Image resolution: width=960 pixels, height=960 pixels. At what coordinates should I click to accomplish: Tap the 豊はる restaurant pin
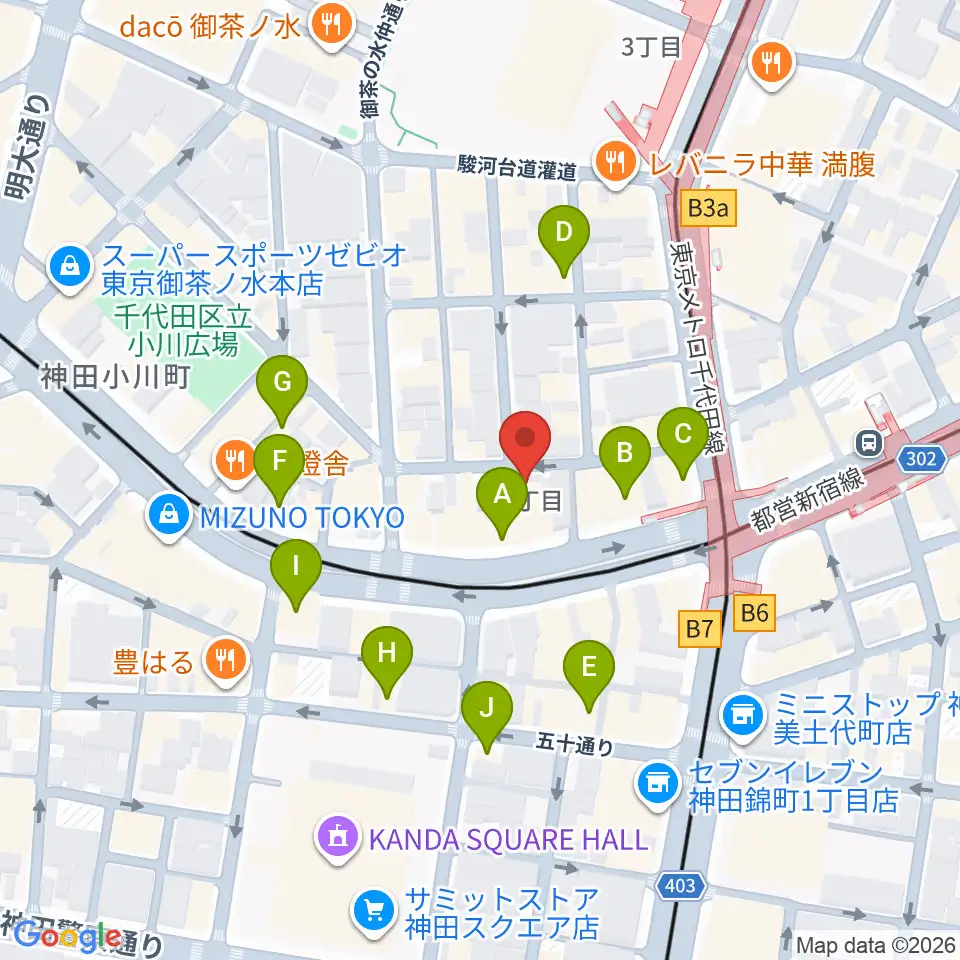click(226, 660)
